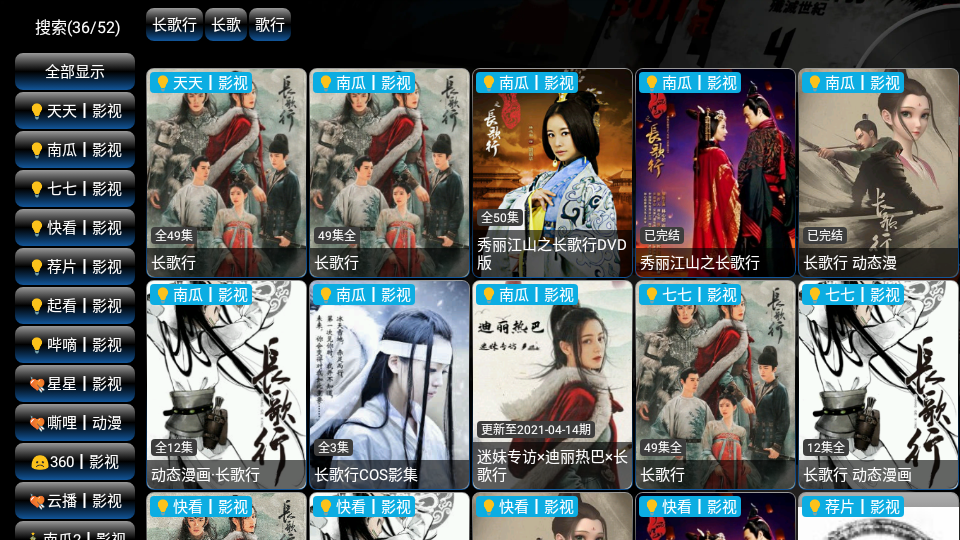This screenshot has width=960, height=540.
Task: Filter results by 快看丨影视 source
Action: tap(75, 228)
